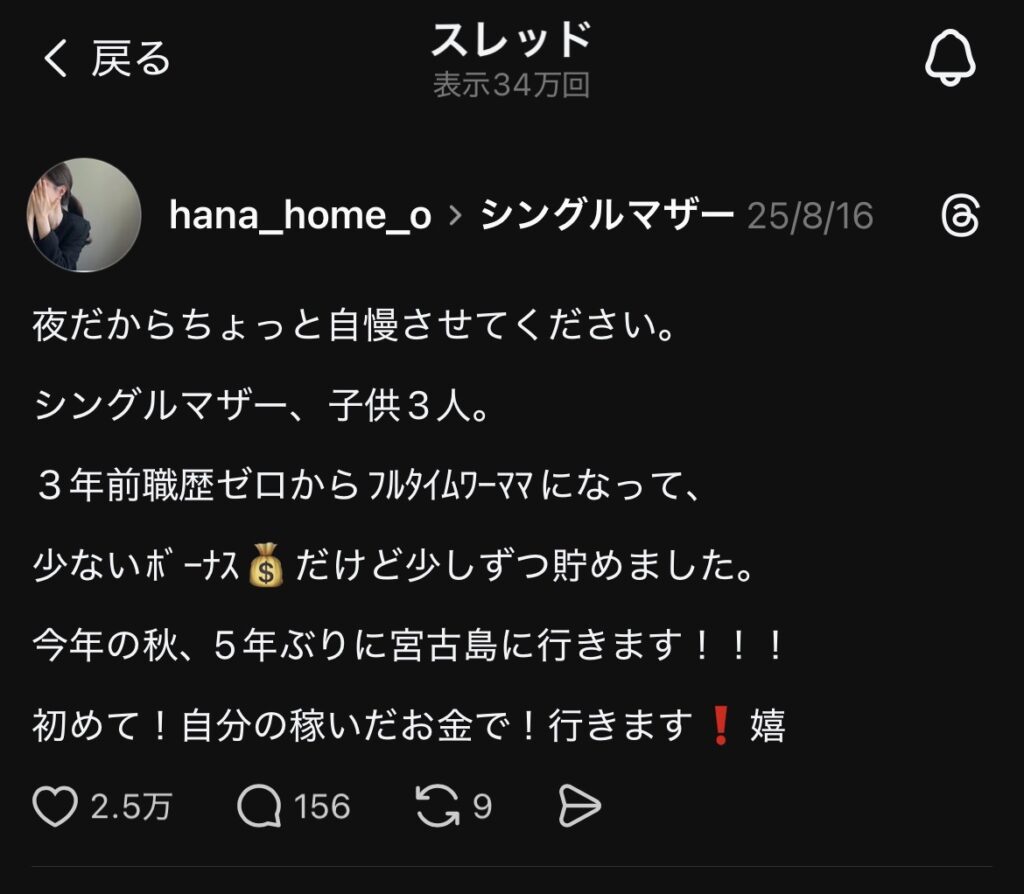Open the notifications bell
The width and height of the screenshot is (1024, 894).
(x=949, y=60)
